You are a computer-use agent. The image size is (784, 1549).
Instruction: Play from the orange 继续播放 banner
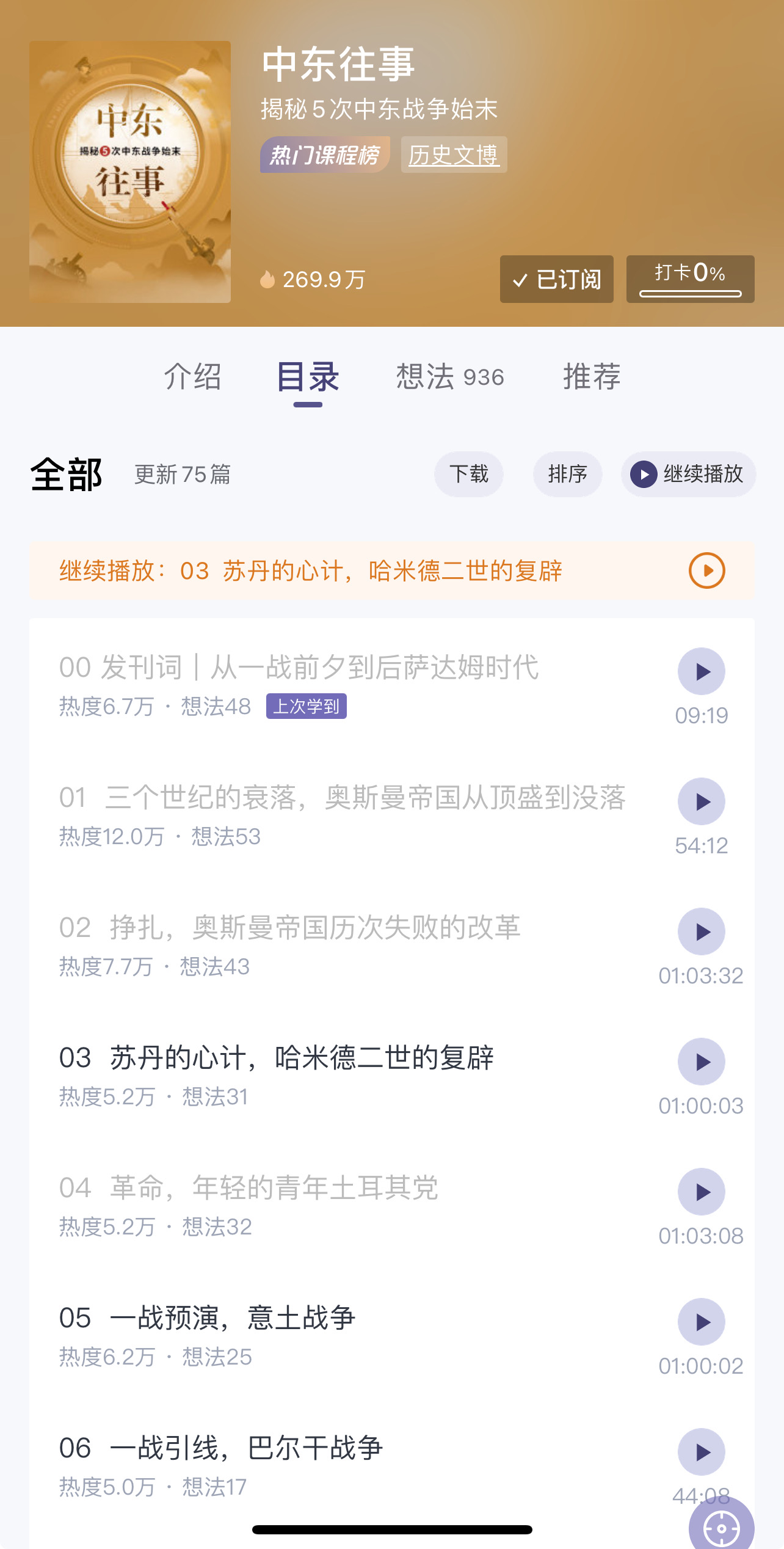pyautogui.click(x=706, y=570)
